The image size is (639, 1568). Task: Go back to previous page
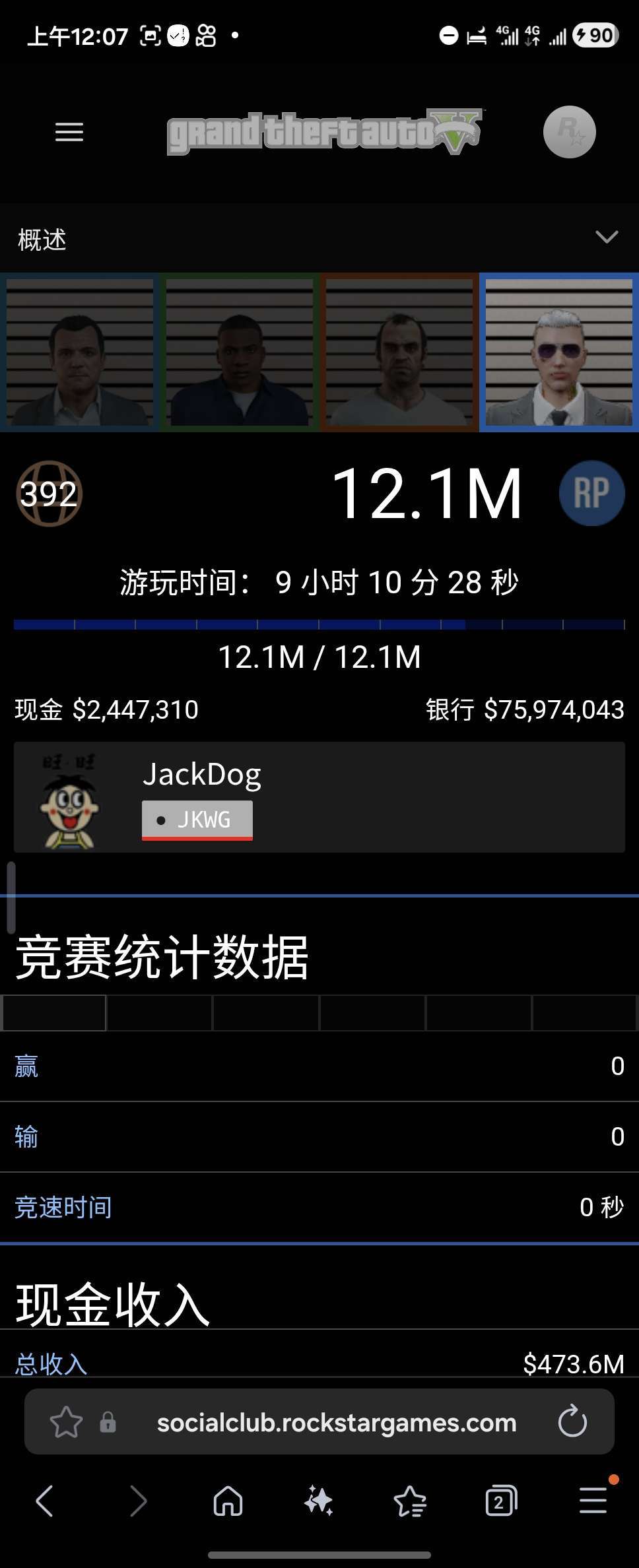pos(45,1501)
